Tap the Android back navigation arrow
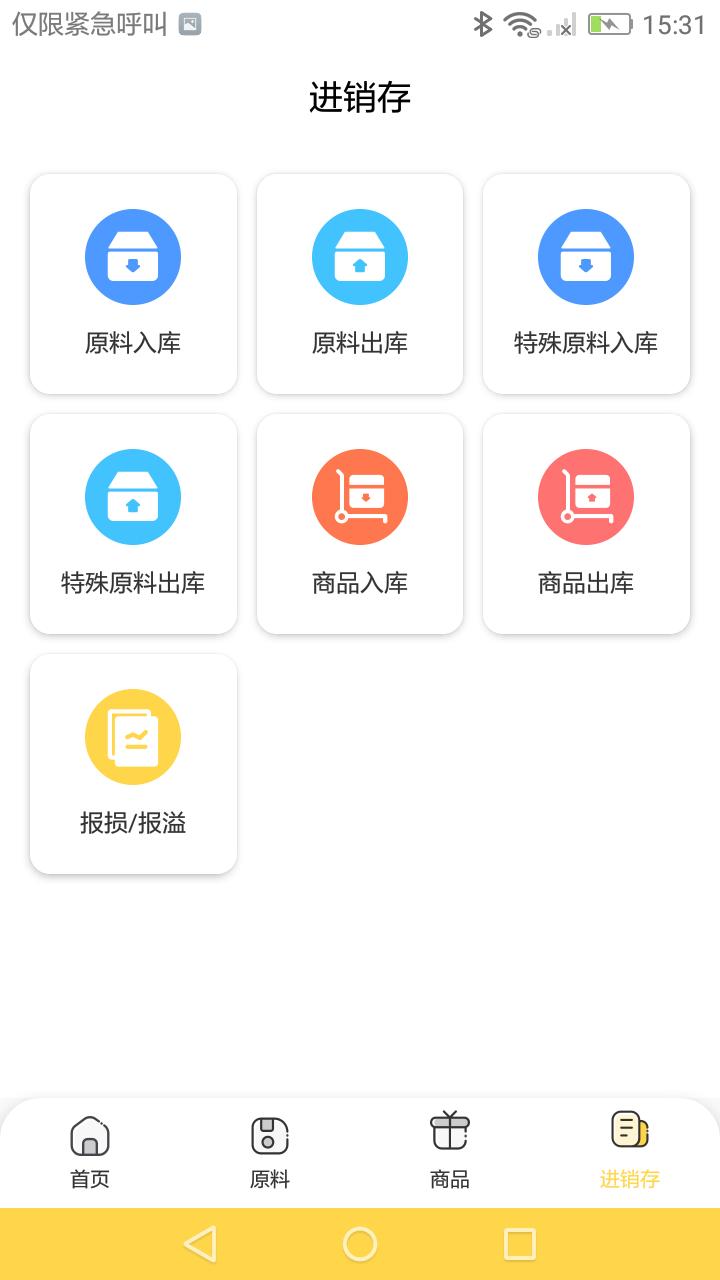Image resolution: width=720 pixels, height=1280 pixels. (202, 1243)
